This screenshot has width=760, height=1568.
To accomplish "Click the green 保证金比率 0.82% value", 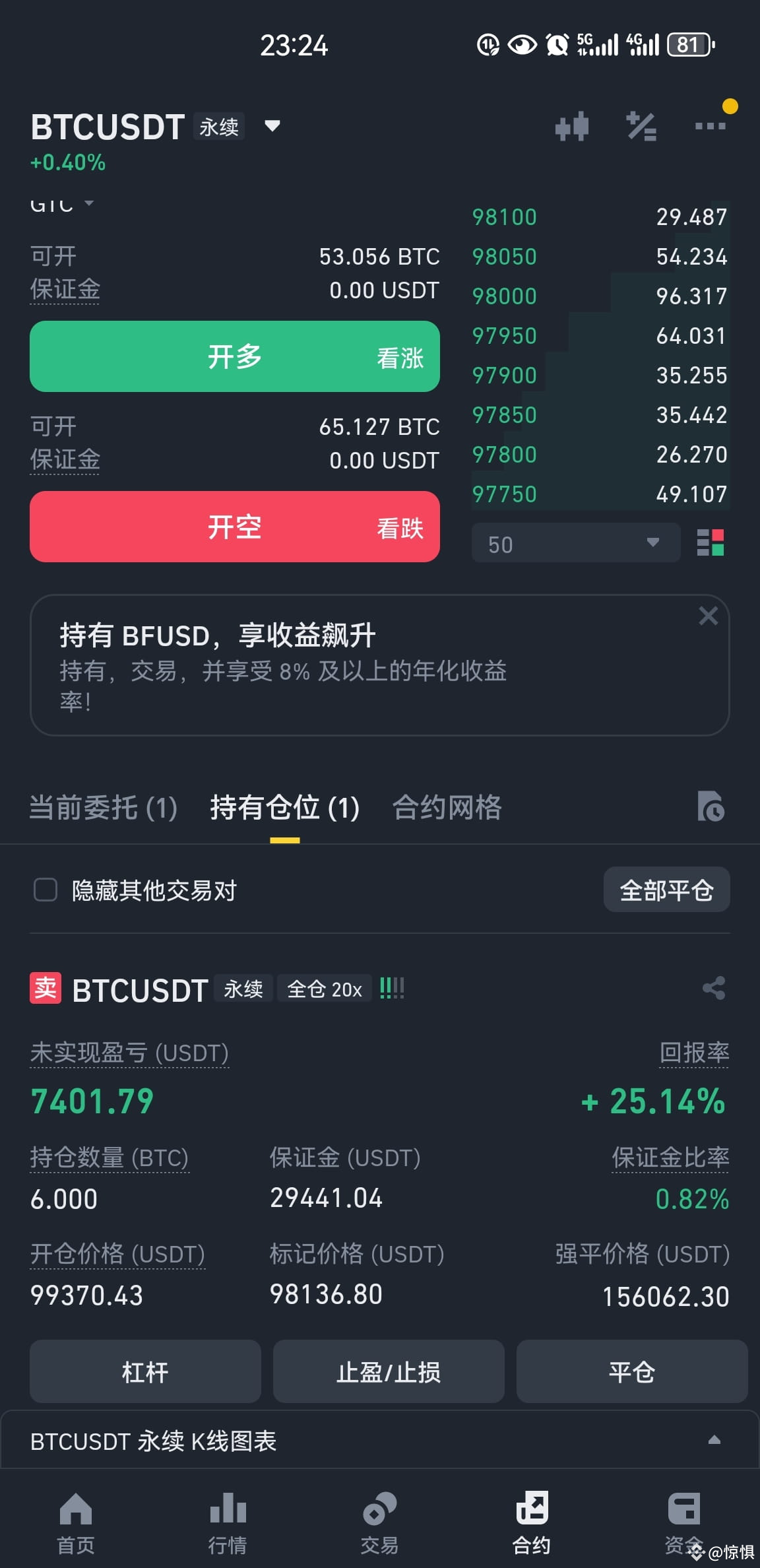I will point(694,1198).
